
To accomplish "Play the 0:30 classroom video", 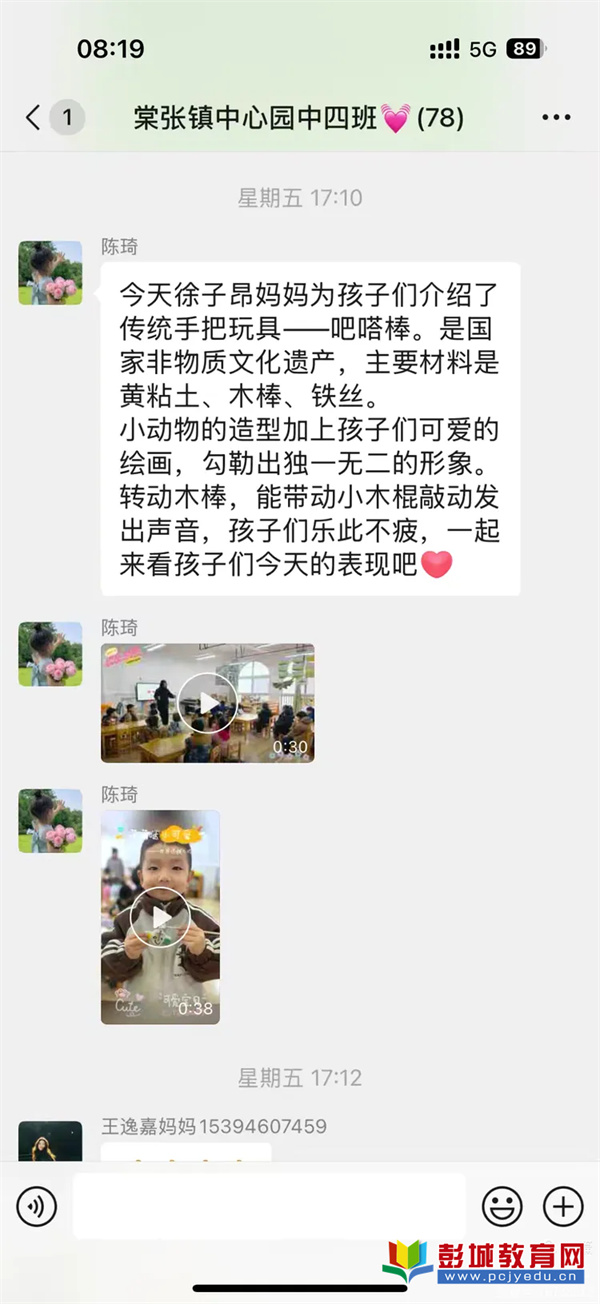I will [x=207, y=703].
